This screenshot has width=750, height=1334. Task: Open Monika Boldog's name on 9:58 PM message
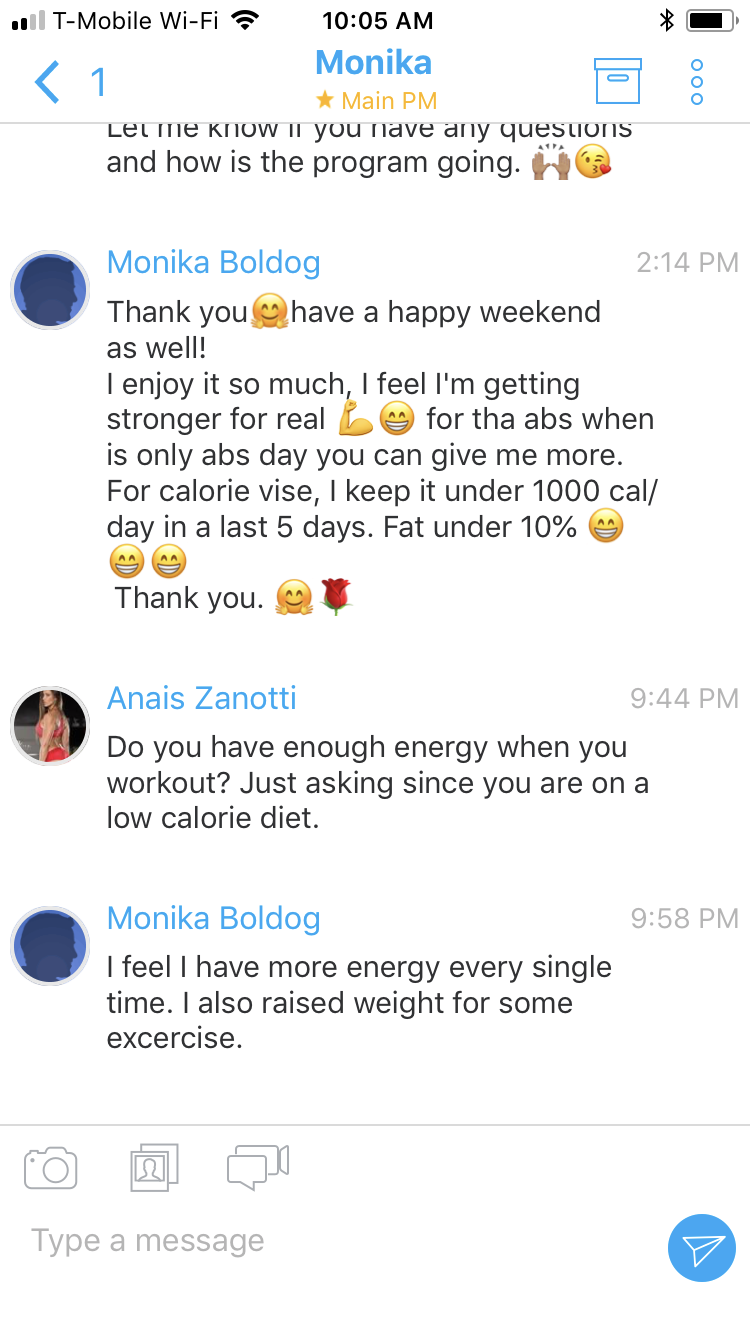(x=214, y=918)
